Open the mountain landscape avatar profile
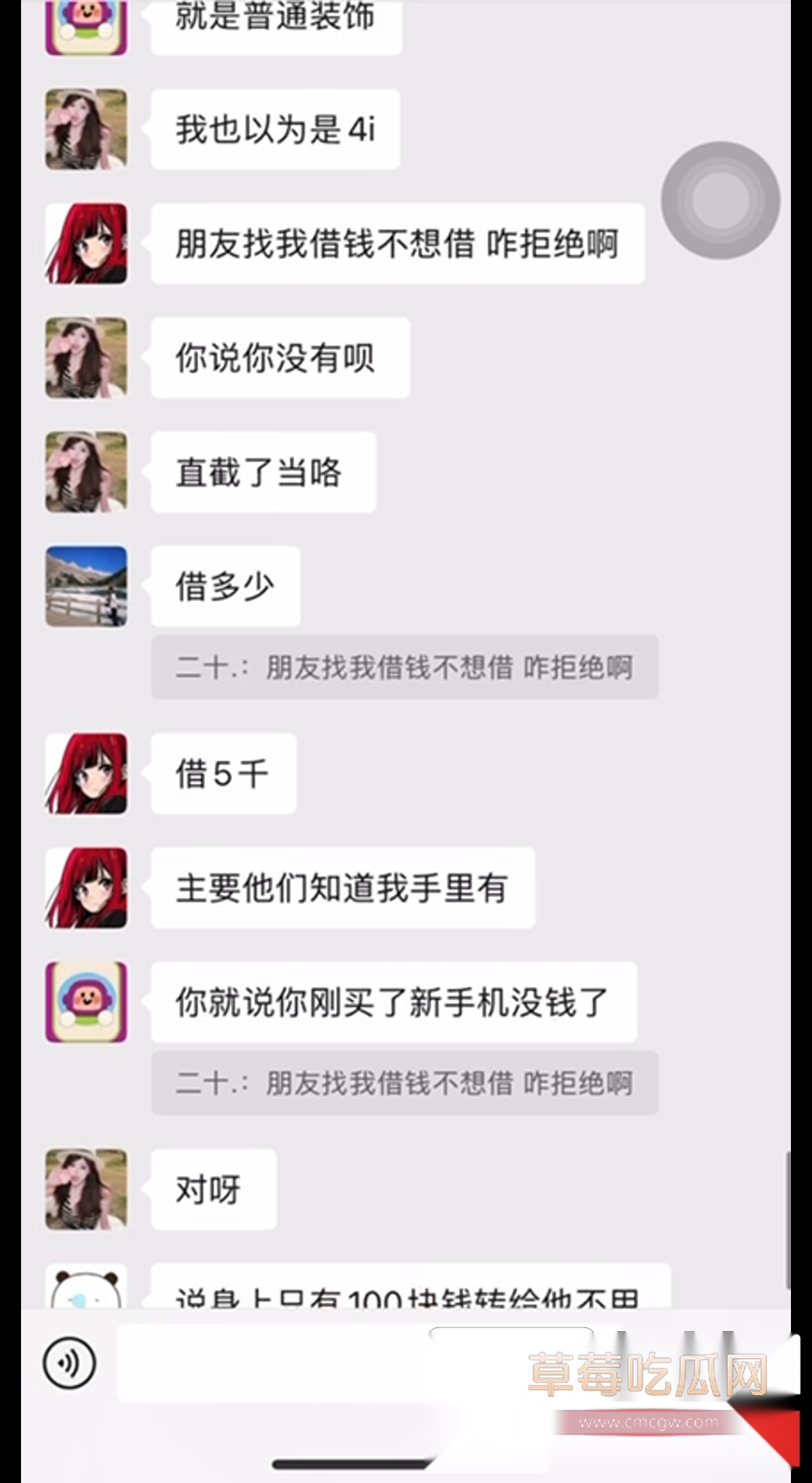 [x=86, y=587]
